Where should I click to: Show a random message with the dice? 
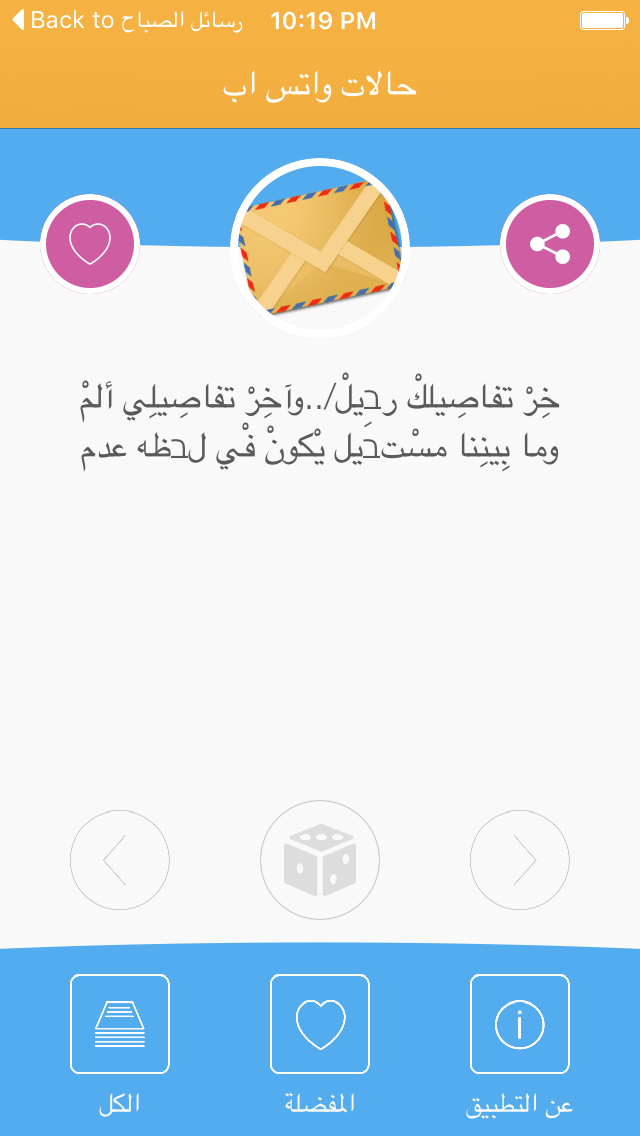320,860
